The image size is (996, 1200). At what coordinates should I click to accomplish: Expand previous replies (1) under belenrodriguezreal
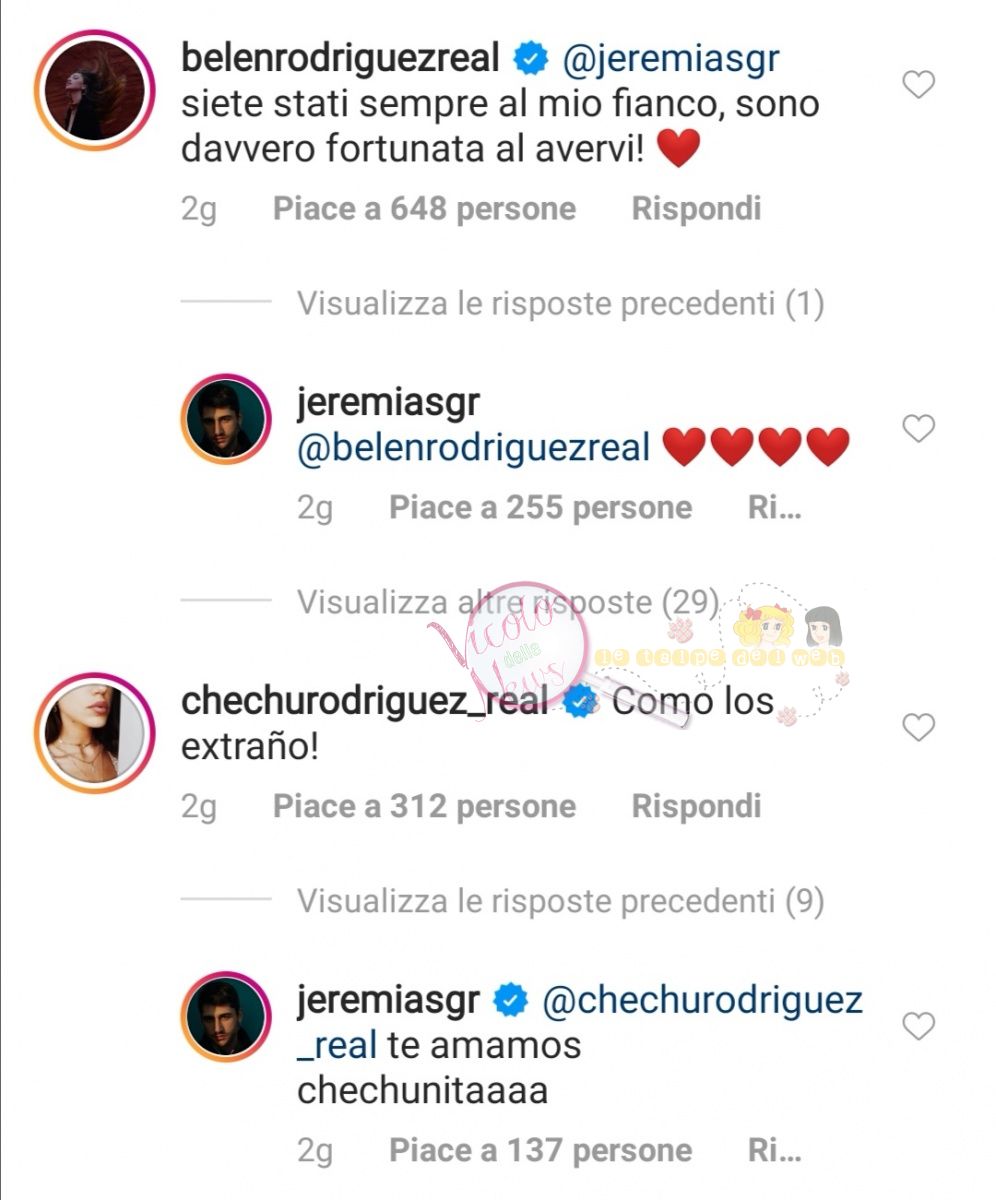coord(559,304)
